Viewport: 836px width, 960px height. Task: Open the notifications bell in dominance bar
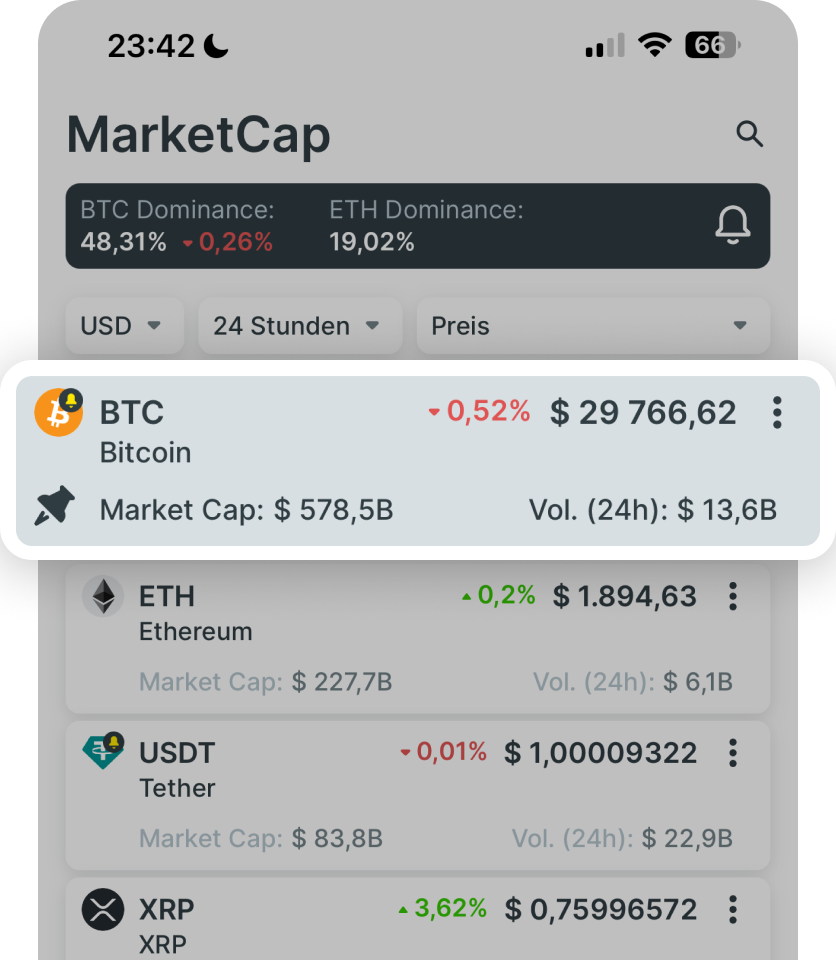pos(733,226)
